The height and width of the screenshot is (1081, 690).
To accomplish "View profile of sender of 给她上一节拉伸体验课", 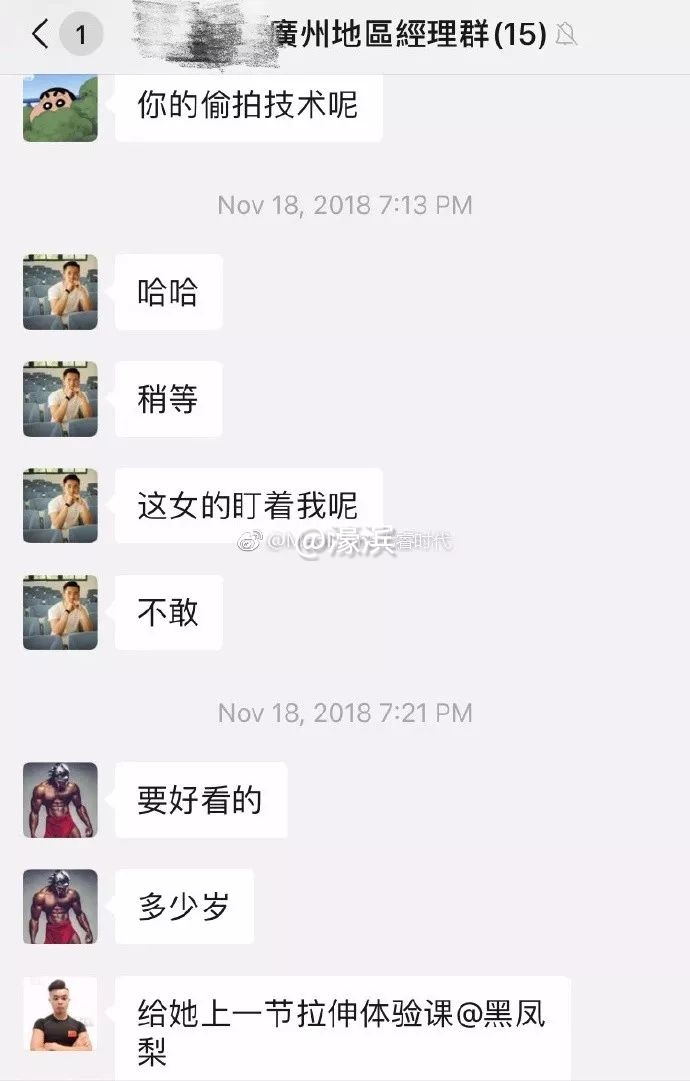I will pos(60,1014).
